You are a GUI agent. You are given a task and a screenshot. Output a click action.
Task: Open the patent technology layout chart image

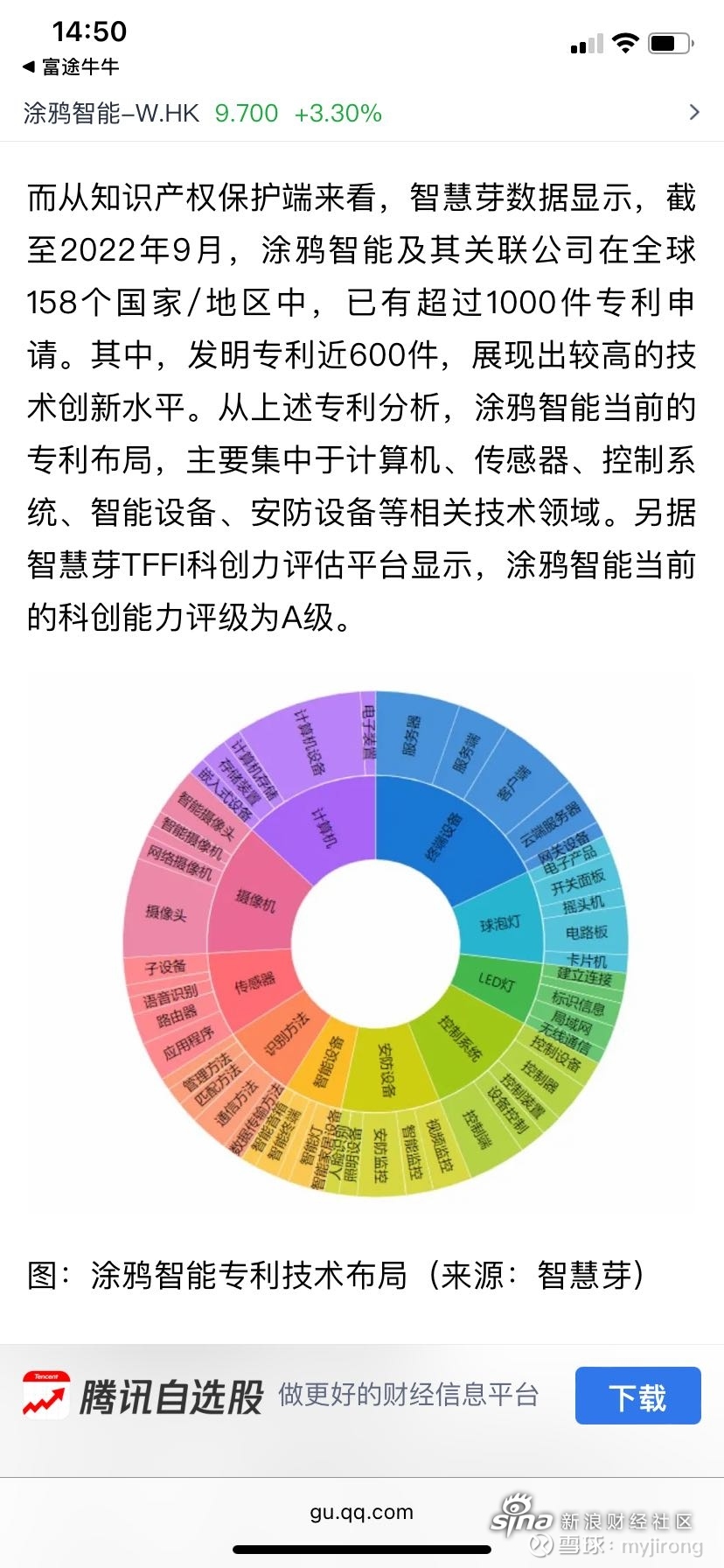tap(375, 943)
